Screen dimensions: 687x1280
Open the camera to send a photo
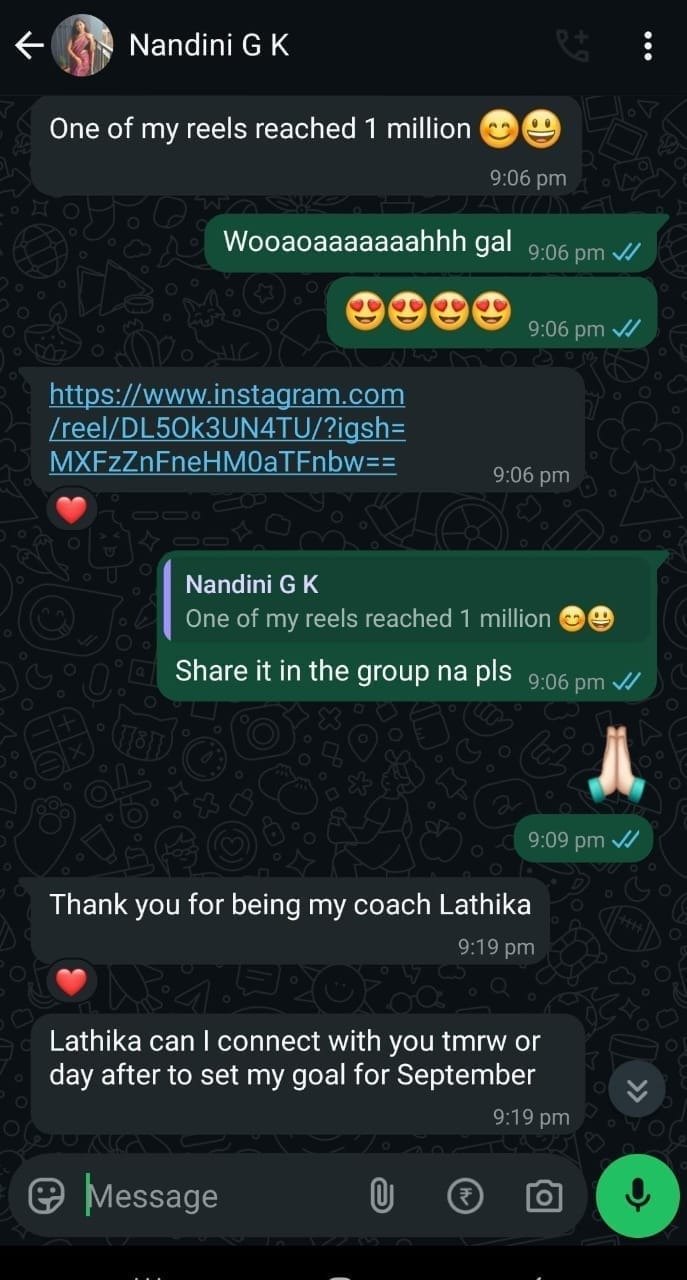543,1196
